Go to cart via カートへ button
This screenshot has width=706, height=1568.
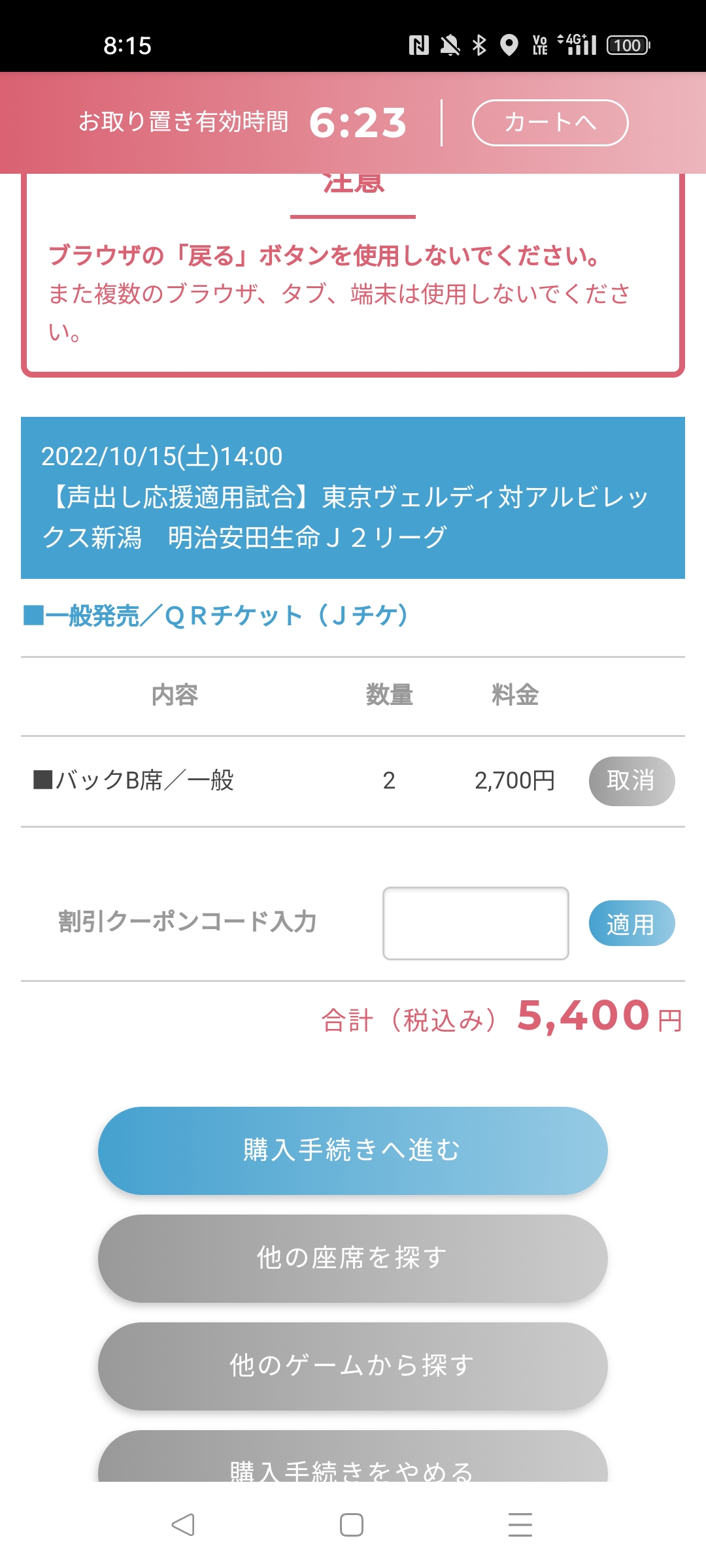point(550,123)
